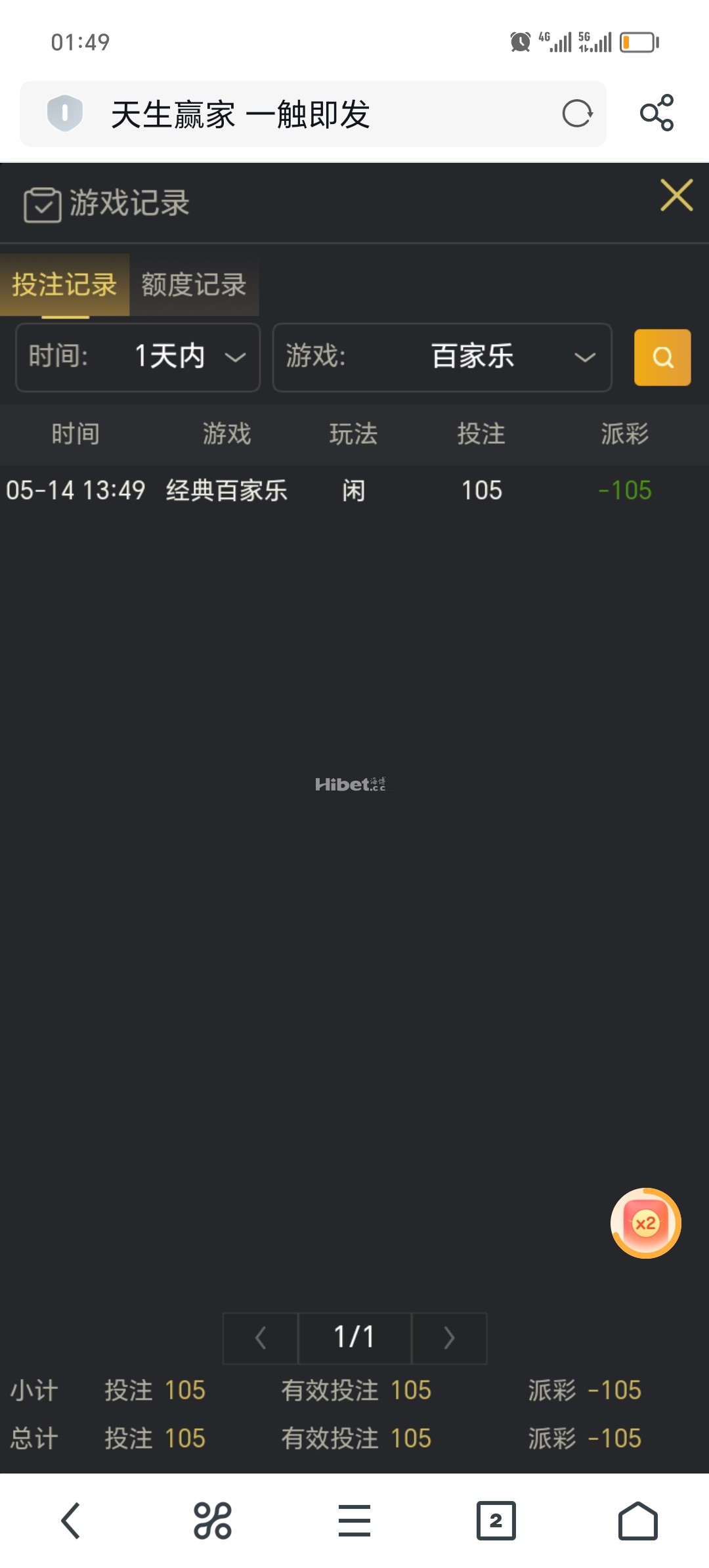The image size is (709, 1568).
Task: Open the floating x2 red packet icon
Action: coord(646,1223)
